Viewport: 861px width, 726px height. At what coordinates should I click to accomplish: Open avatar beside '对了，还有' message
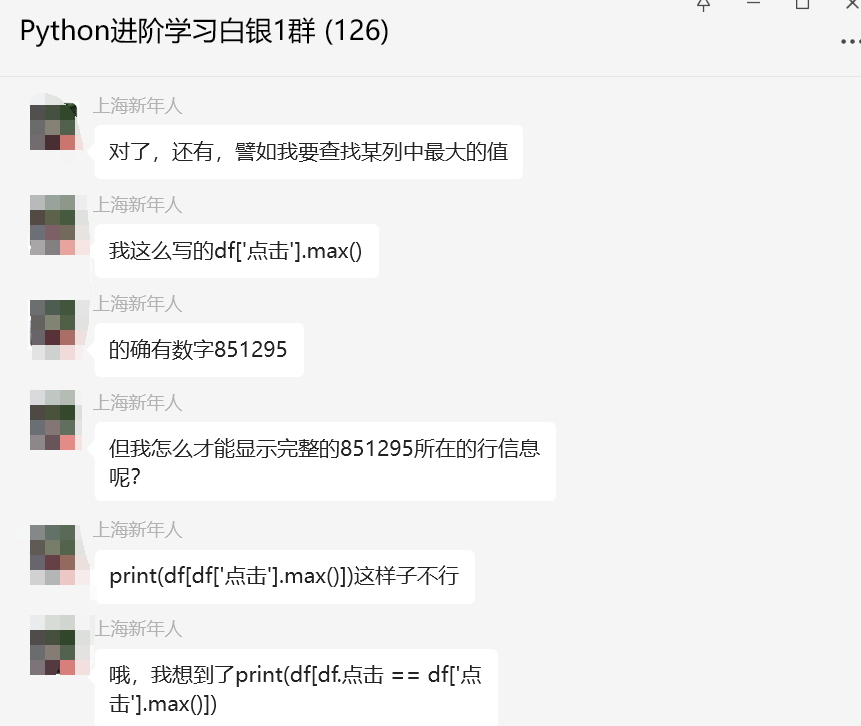click(x=54, y=127)
